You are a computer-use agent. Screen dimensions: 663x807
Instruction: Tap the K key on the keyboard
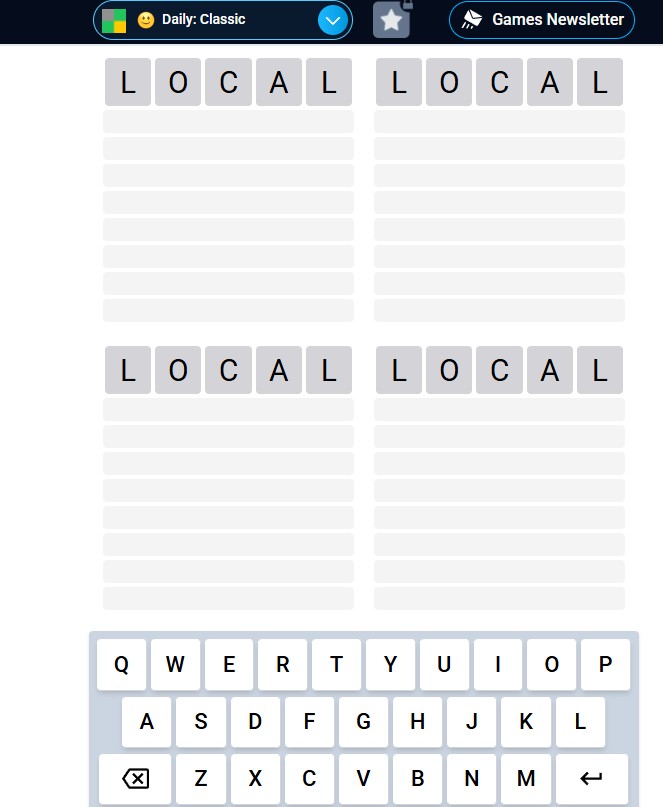[526, 722]
